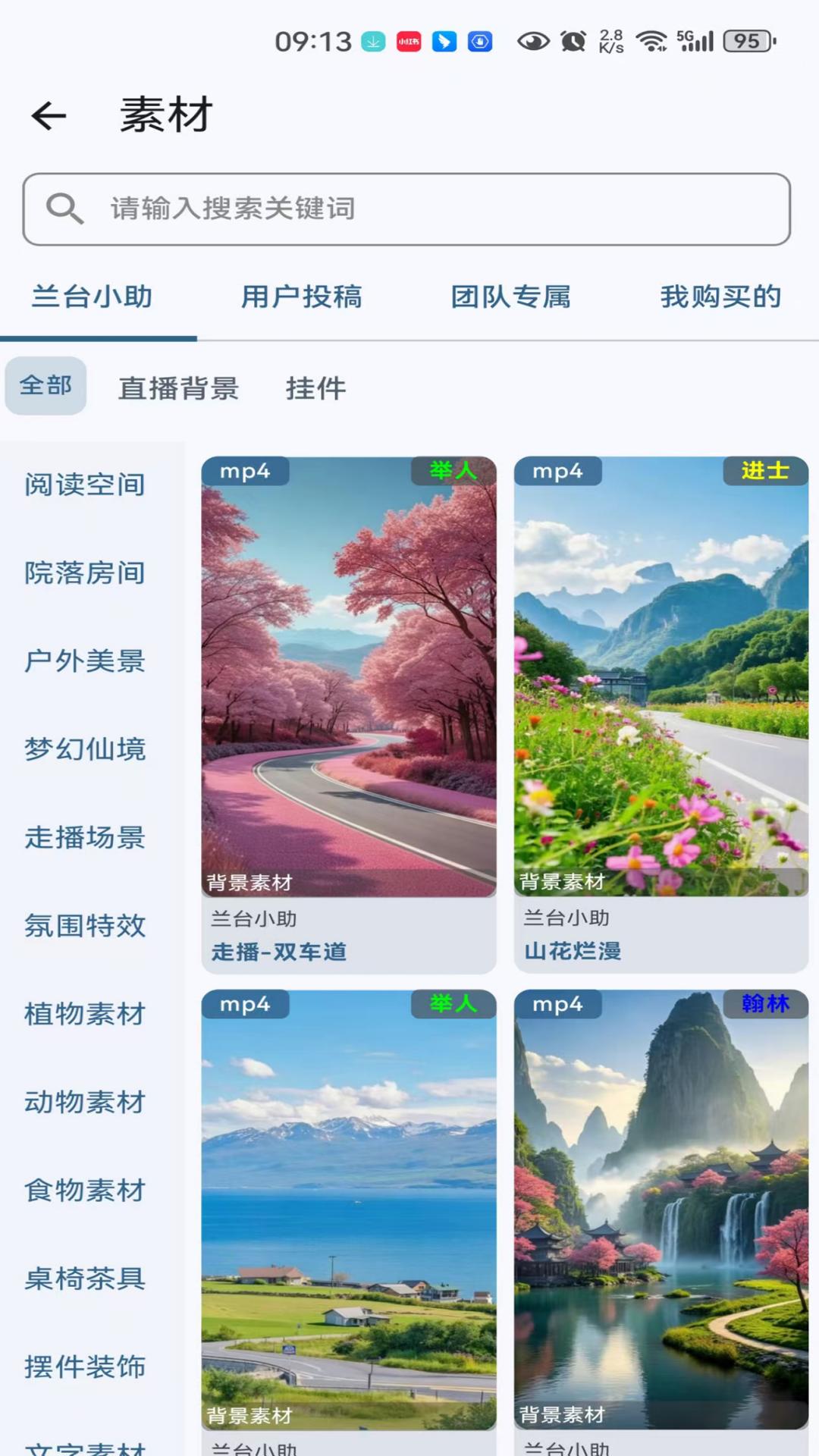
Task: Select 户外美景 in the category sidebar
Action: (x=84, y=661)
